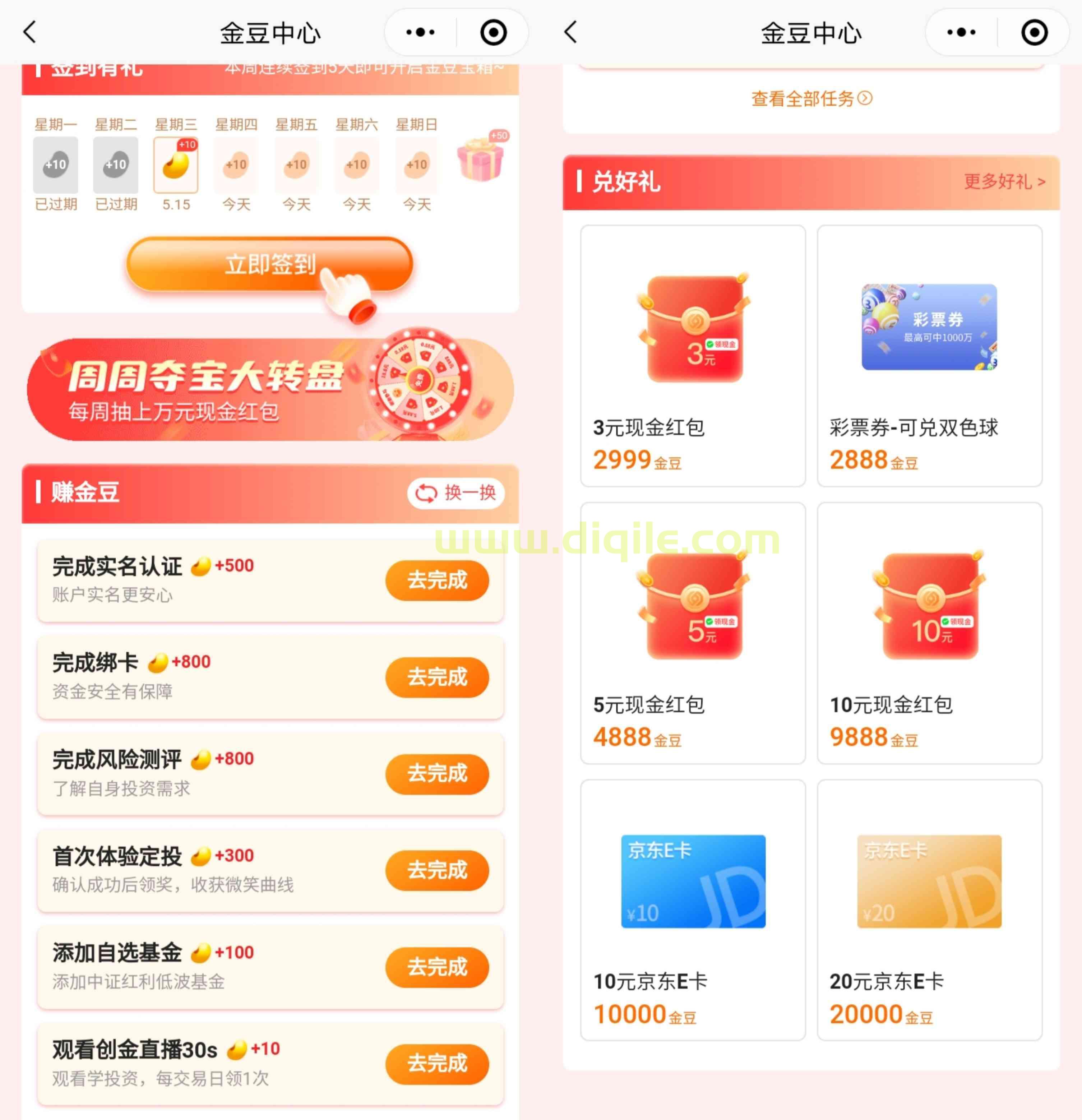Select the 20元京东E卡 reward card
The width and height of the screenshot is (1082, 1120).
point(929,910)
